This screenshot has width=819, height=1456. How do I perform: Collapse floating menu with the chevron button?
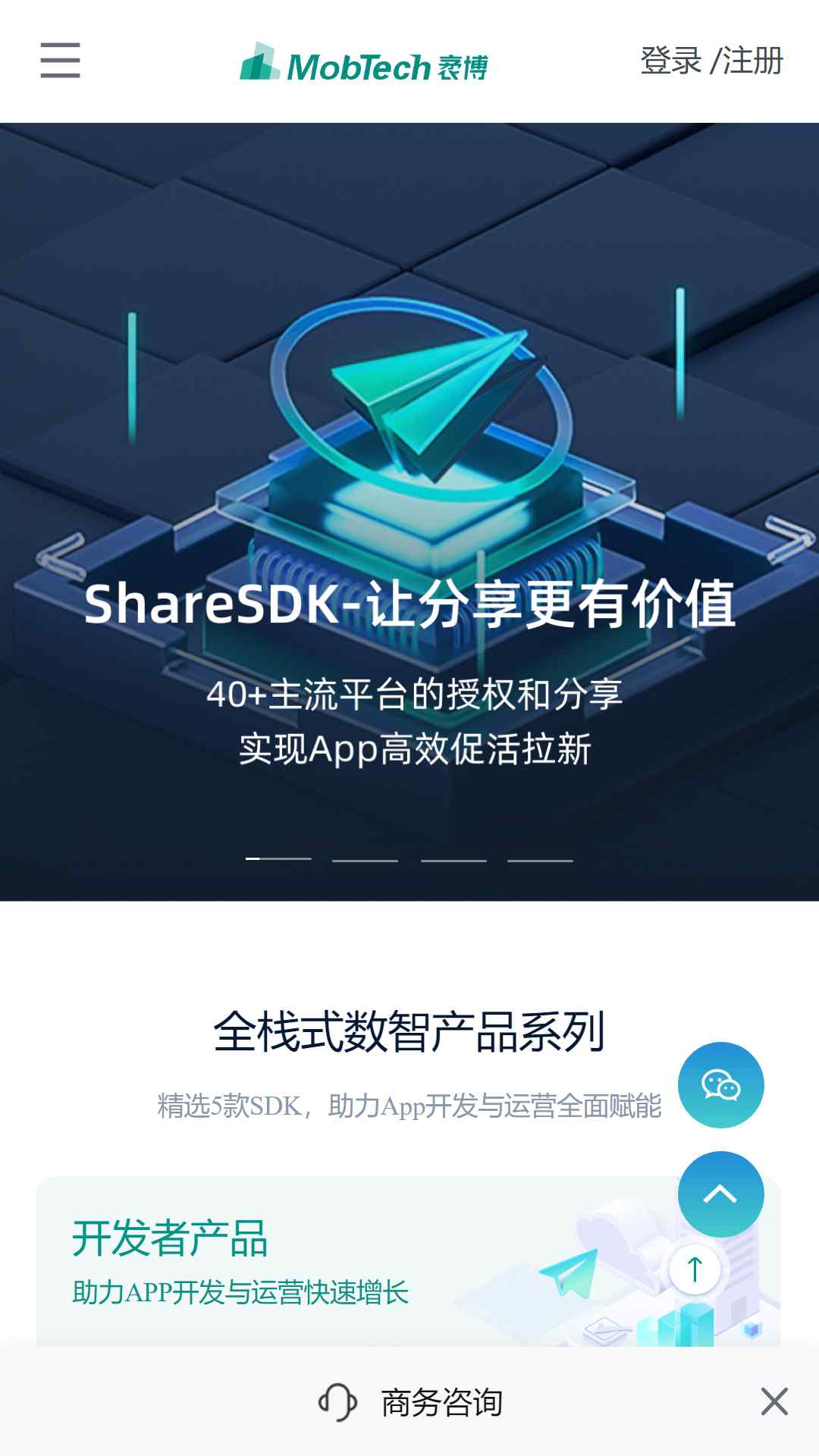(720, 1194)
